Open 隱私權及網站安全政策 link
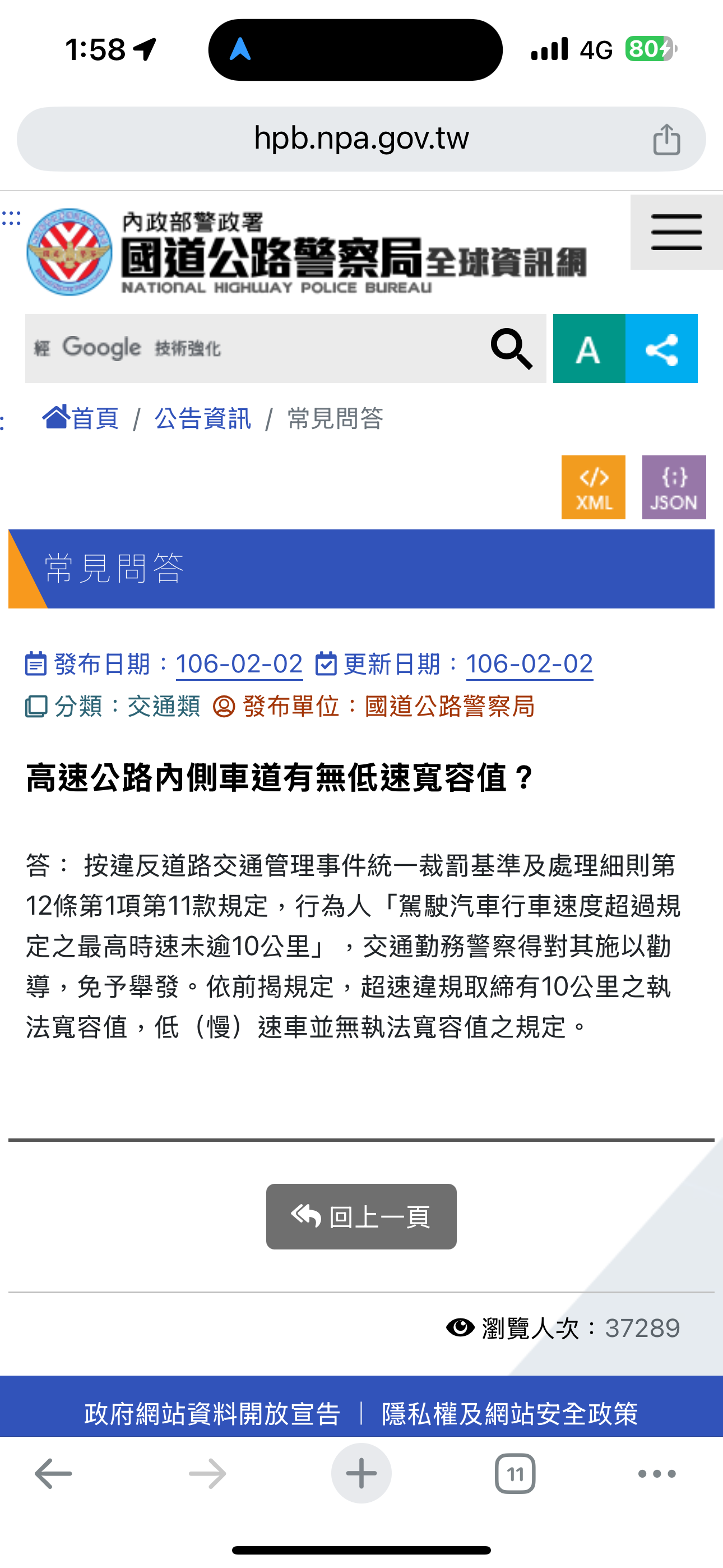 (509, 1413)
